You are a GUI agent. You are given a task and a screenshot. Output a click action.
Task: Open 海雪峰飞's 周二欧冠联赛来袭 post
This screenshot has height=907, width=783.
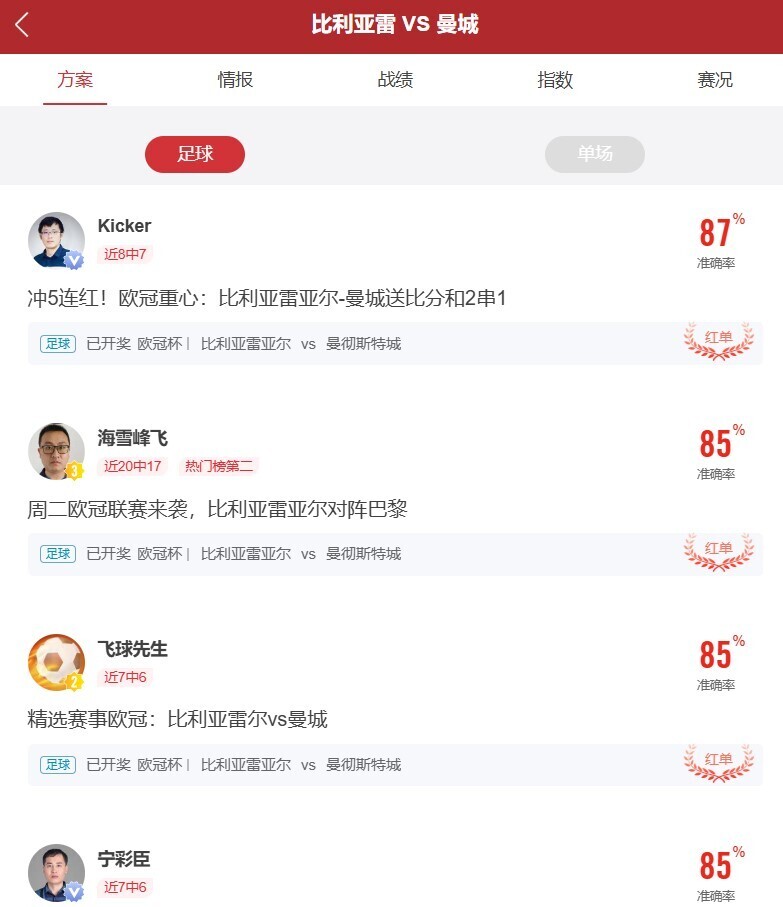point(217,509)
